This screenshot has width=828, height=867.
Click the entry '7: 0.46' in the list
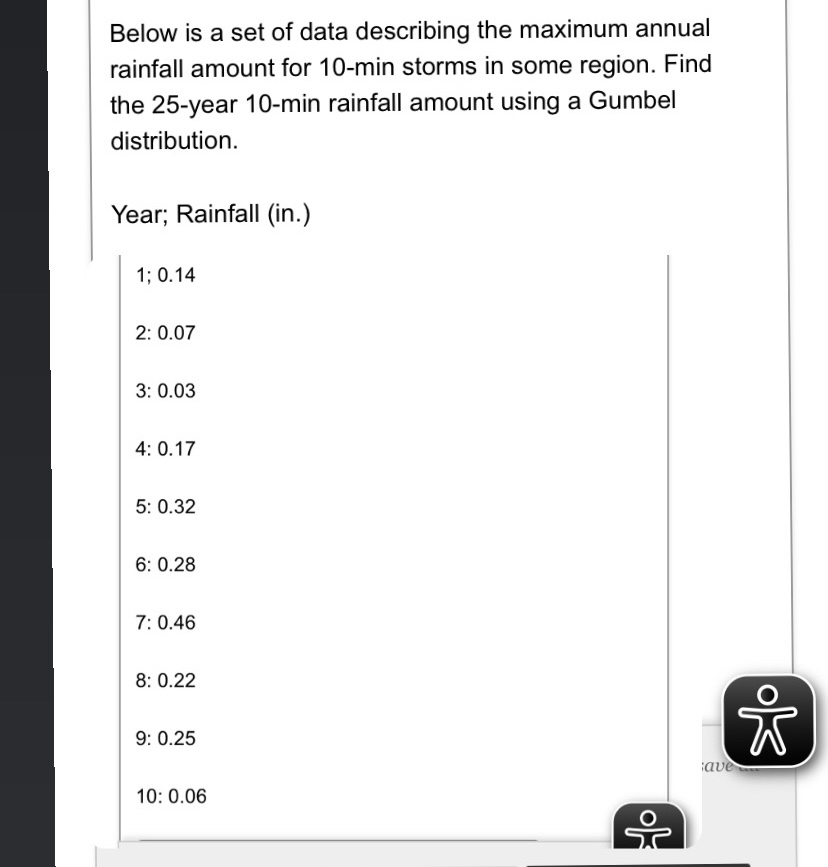point(166,622)
